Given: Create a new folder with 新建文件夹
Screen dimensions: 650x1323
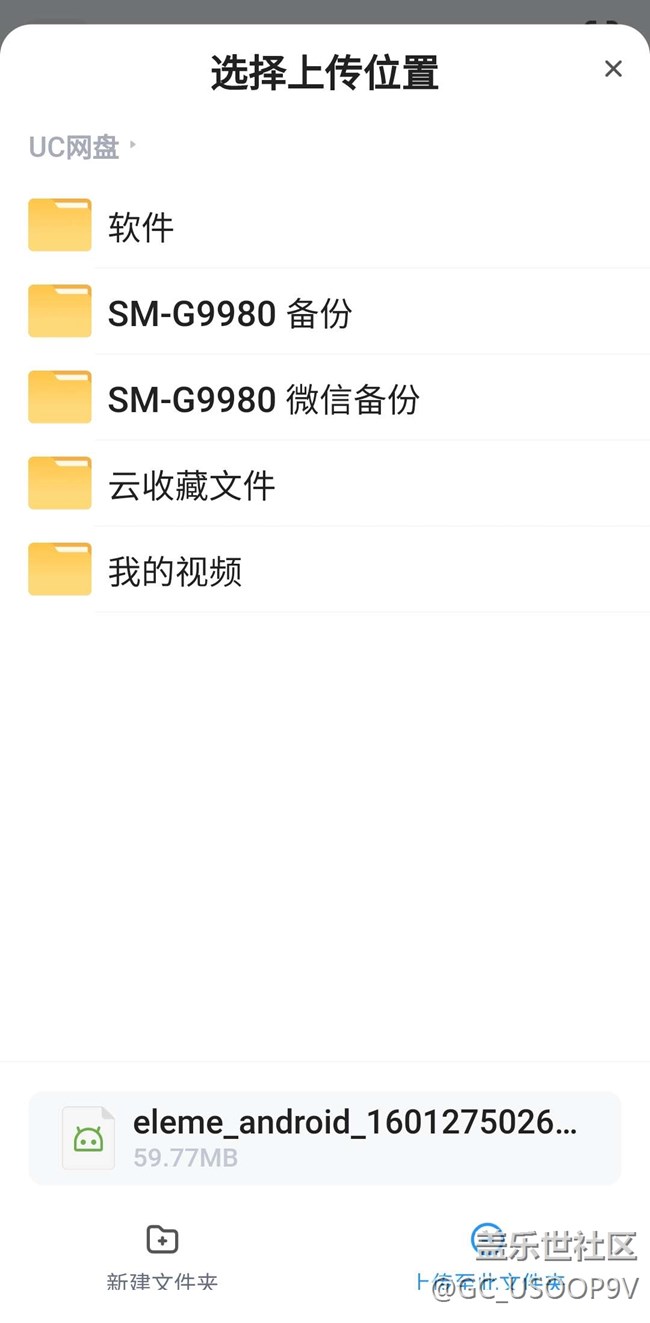Looking at the screenshot, I should click(x=162, y=1256).
